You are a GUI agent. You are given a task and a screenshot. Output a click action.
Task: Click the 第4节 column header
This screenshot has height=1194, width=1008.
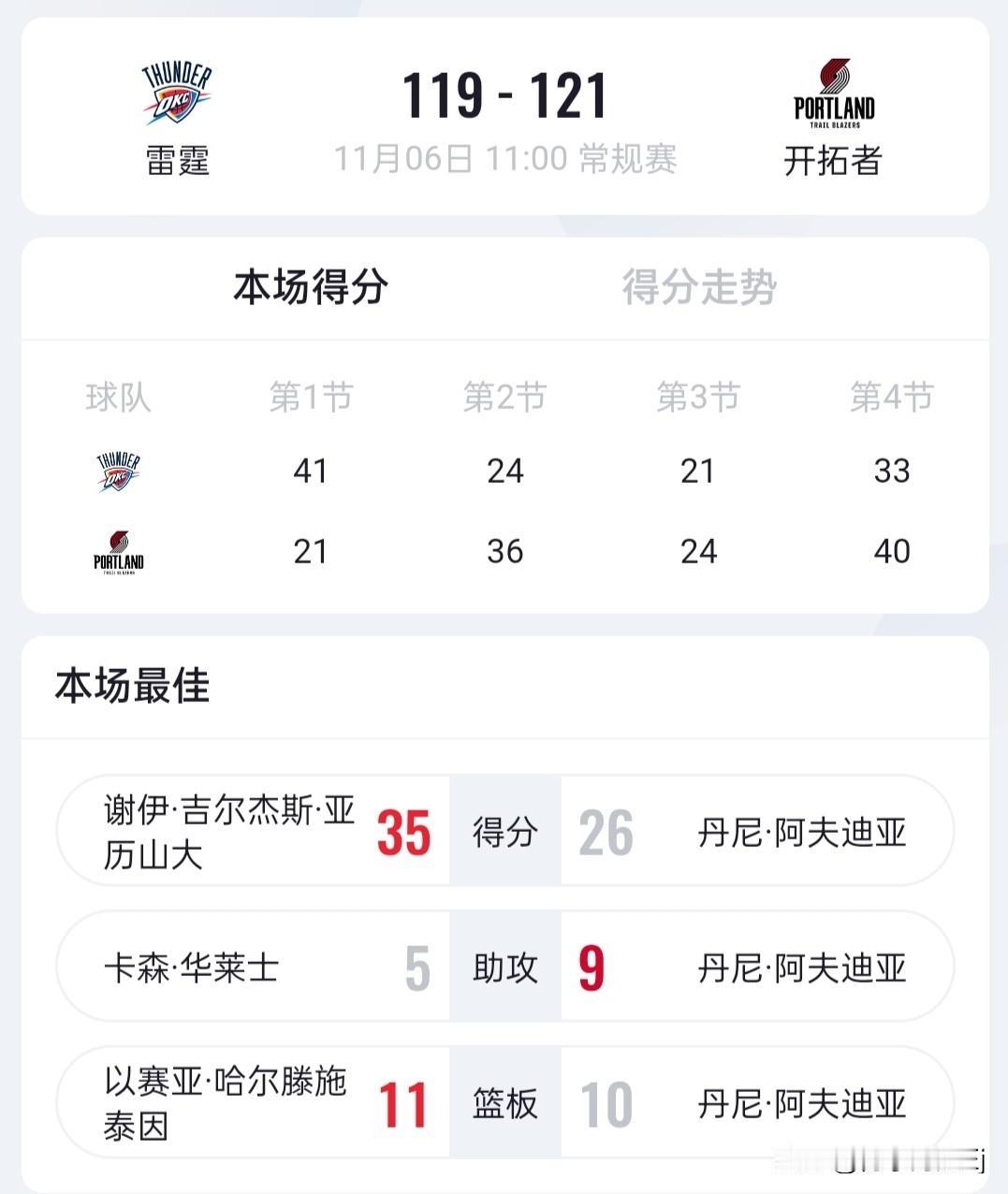[x=889, y=396]
